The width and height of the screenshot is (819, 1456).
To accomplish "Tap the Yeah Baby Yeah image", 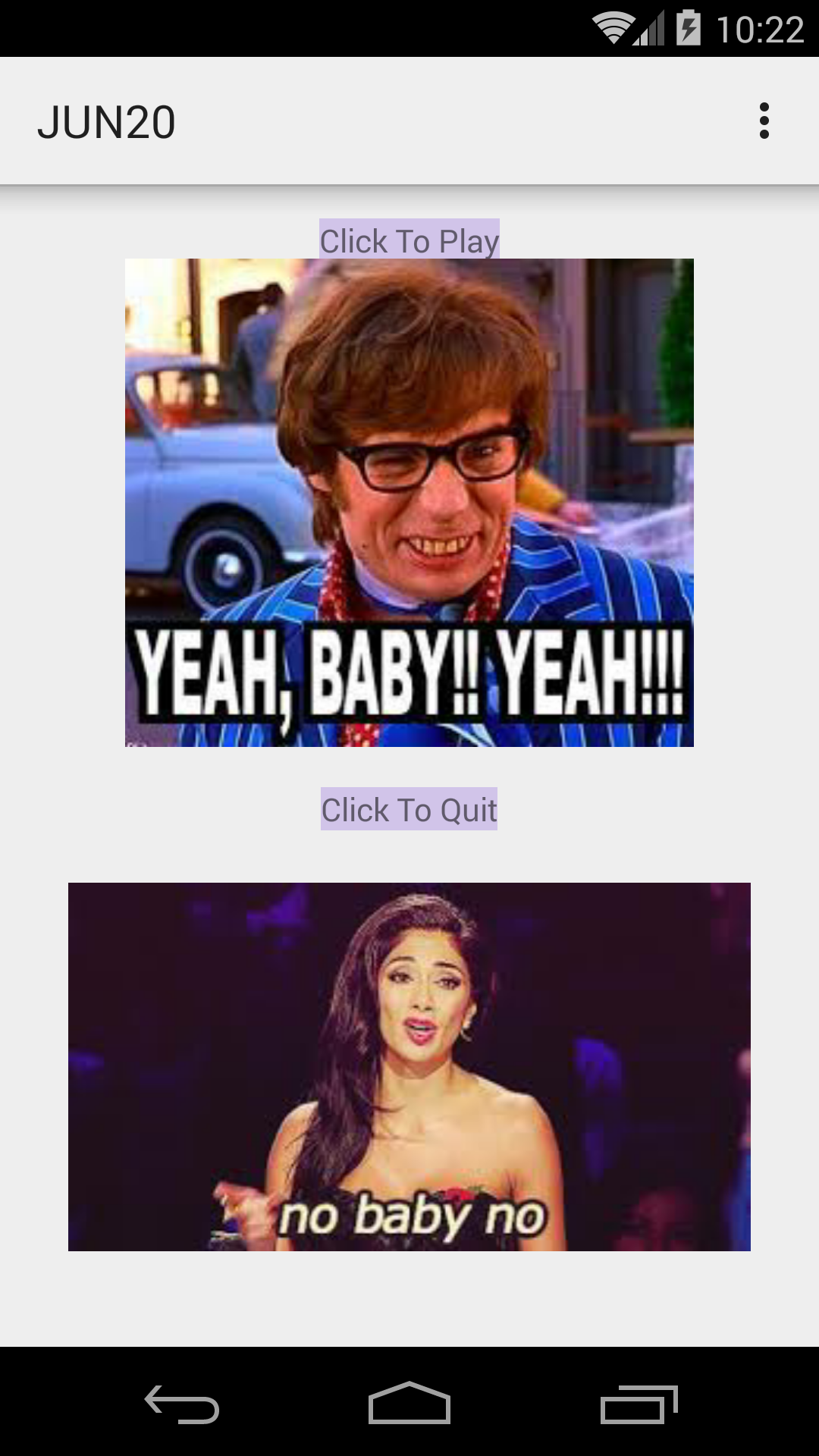I will coord(409,502).
